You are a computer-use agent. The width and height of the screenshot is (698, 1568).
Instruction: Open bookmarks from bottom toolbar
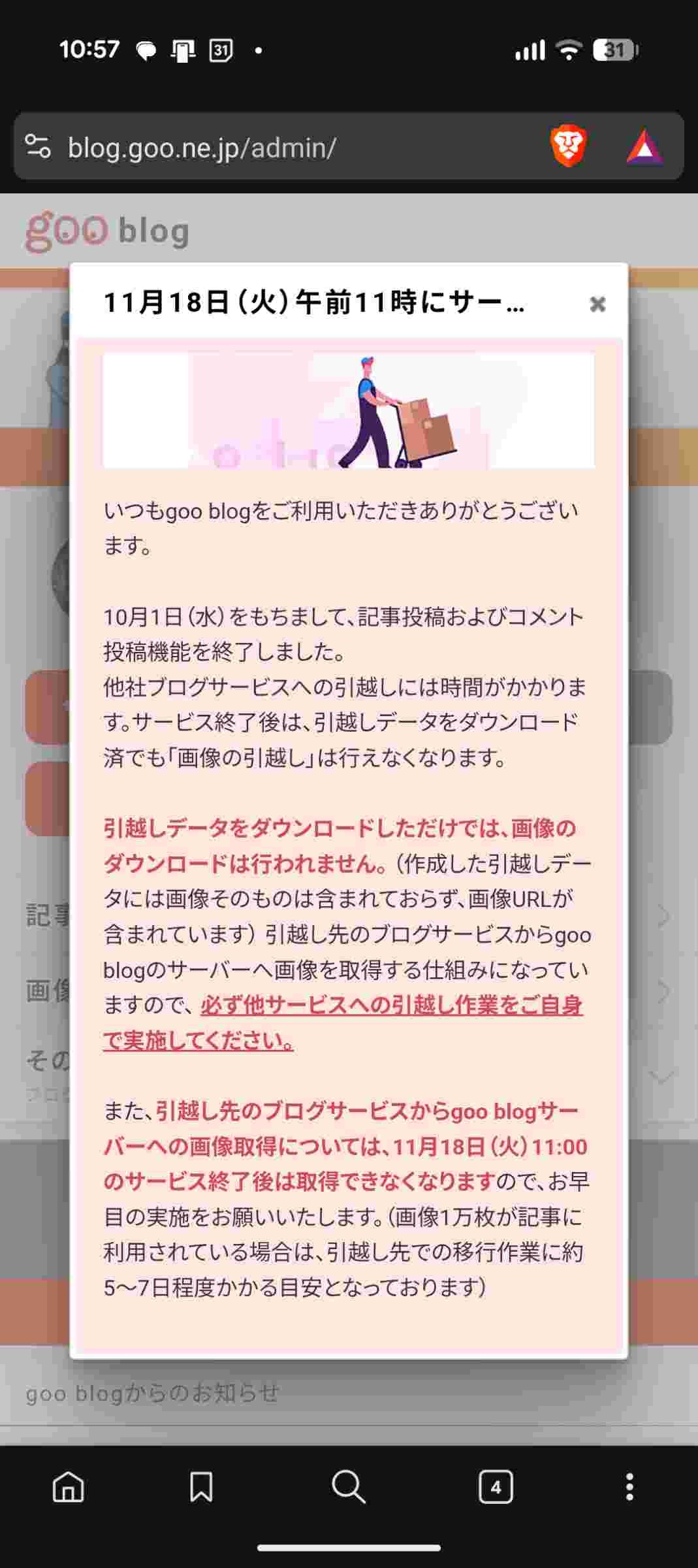pyautogui.click(x=201, y=1488)
